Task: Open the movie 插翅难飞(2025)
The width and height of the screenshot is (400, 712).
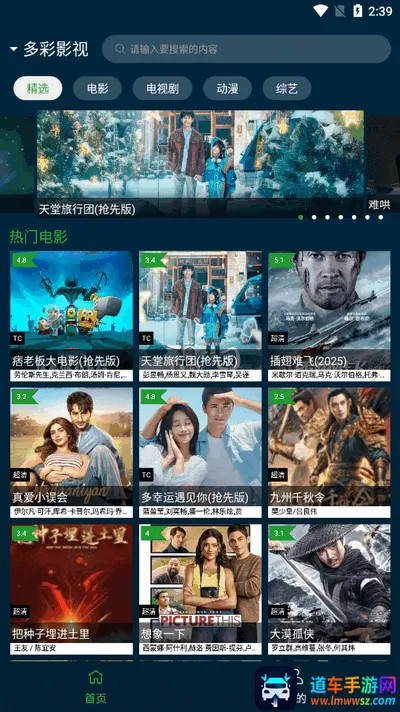Action: [x=329, y=316]
